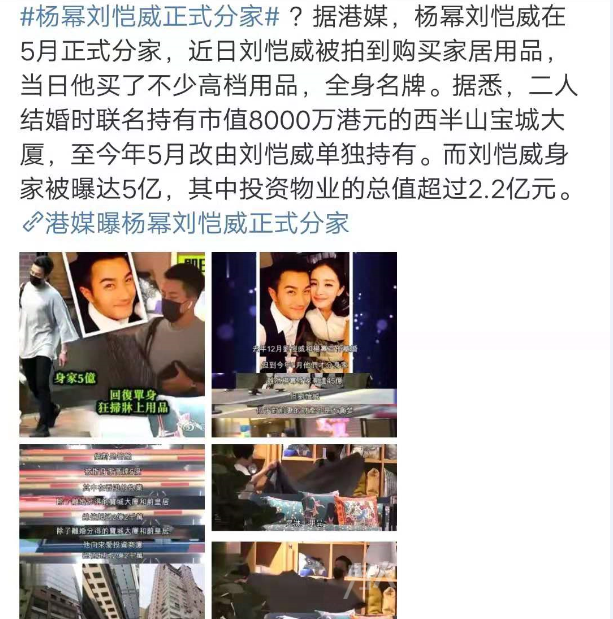View the photo captioned 身家5億
The height and width of the screenshot is (619, 613).
point(112,344)
